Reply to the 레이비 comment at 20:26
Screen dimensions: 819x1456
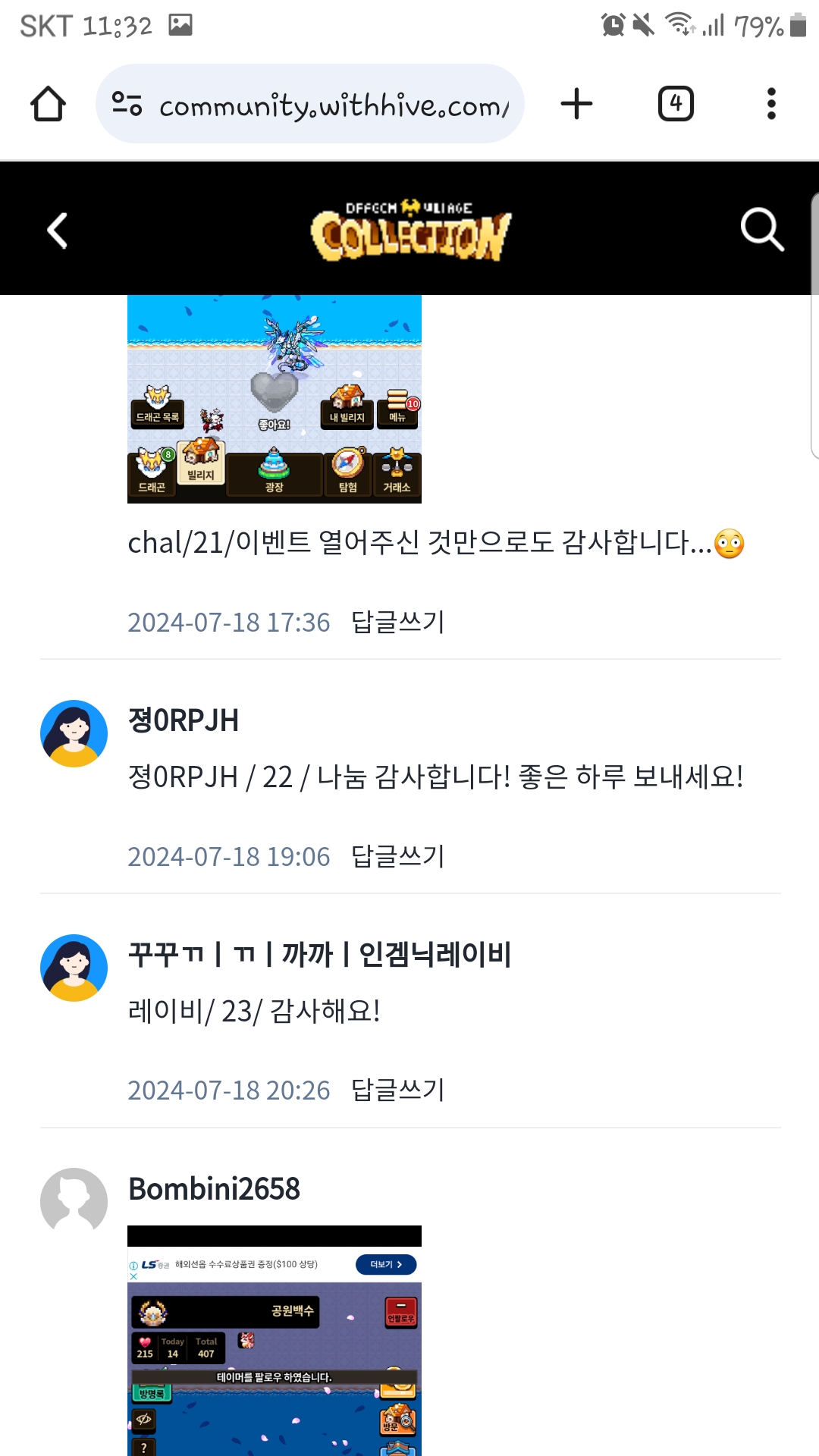(x=397, y=1090)
